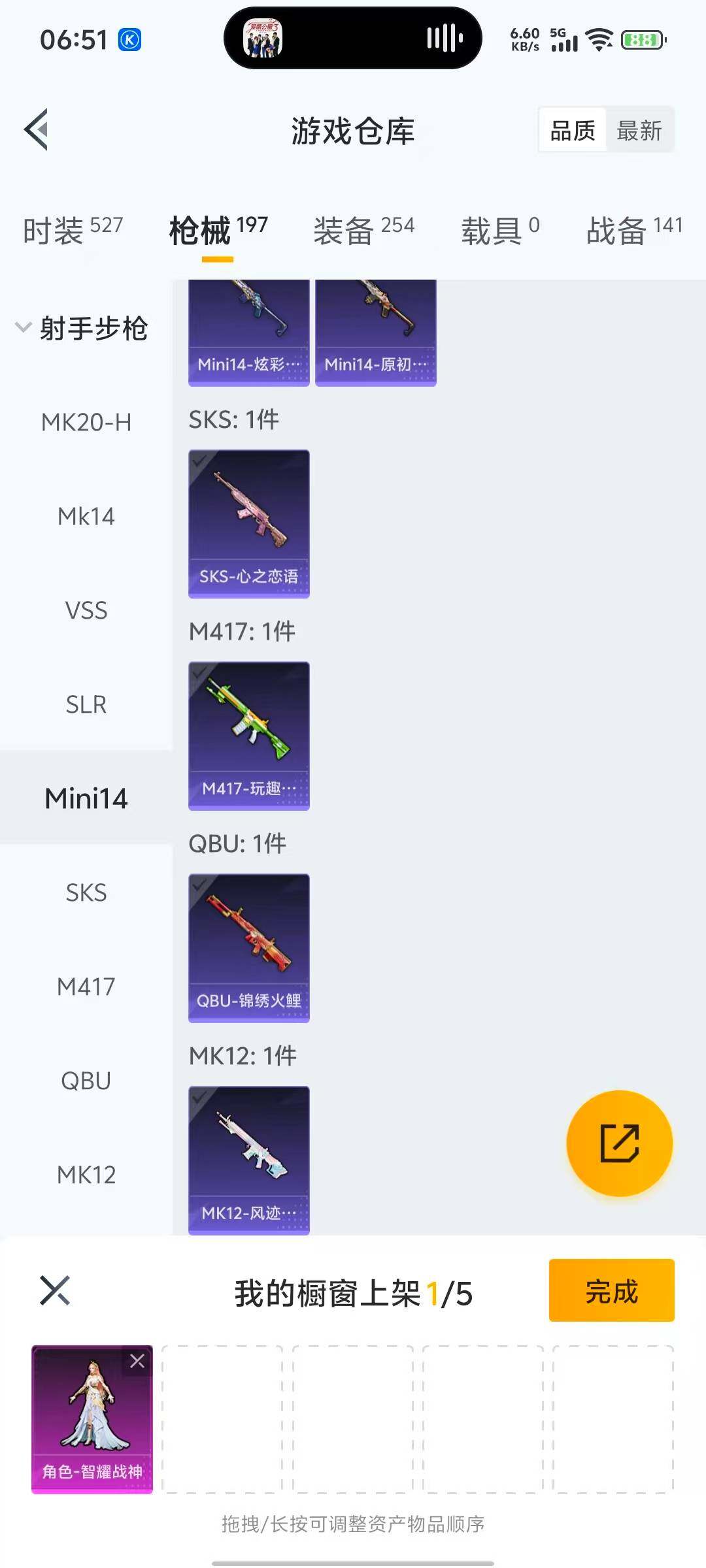The height and width of the screenshot is (1568, 706).
Task: Select SLR in the weapon list
Action: click(x=86, y=705)
